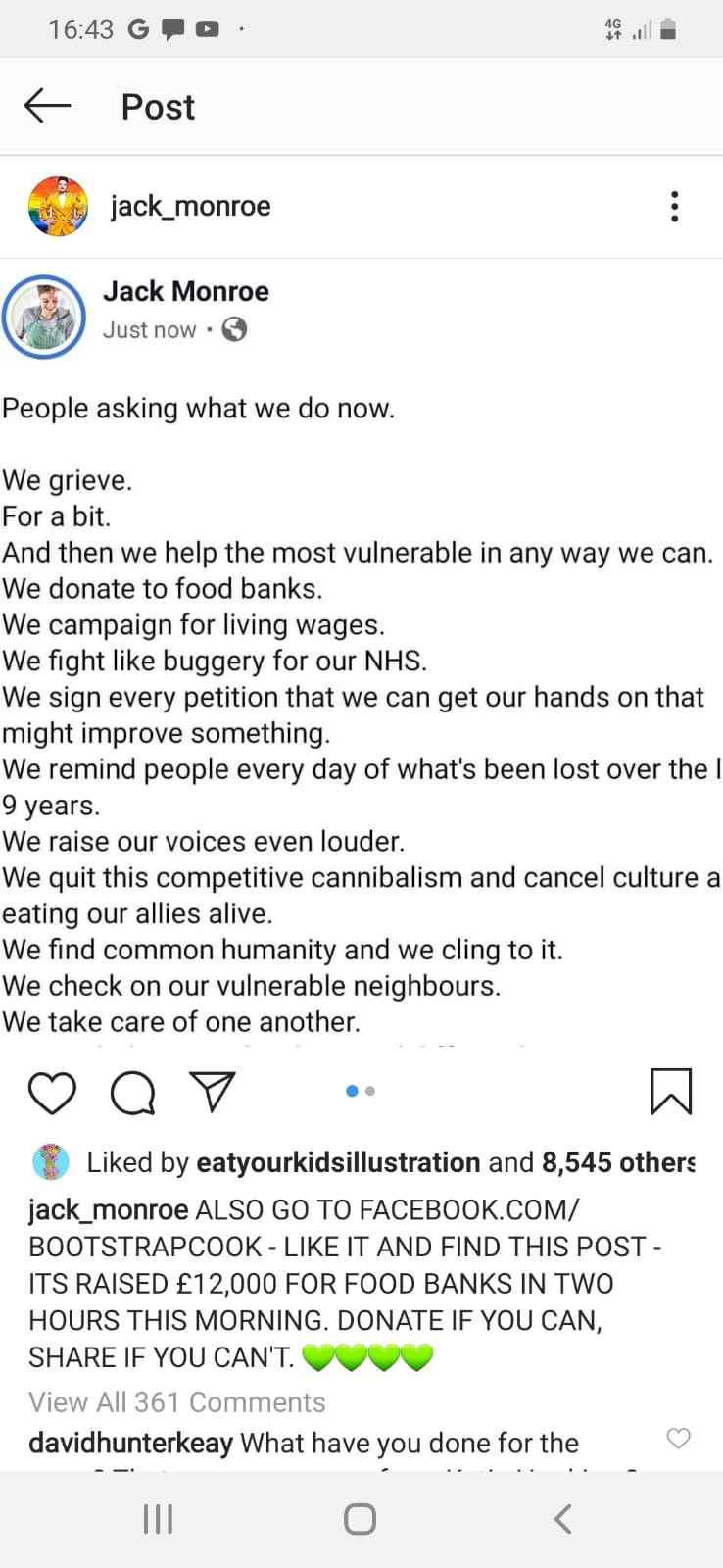Image resolution: width=723 pixels, height=1568 pixels.
Task: Open the post's three-dot options menu
Action: [674, 207]
